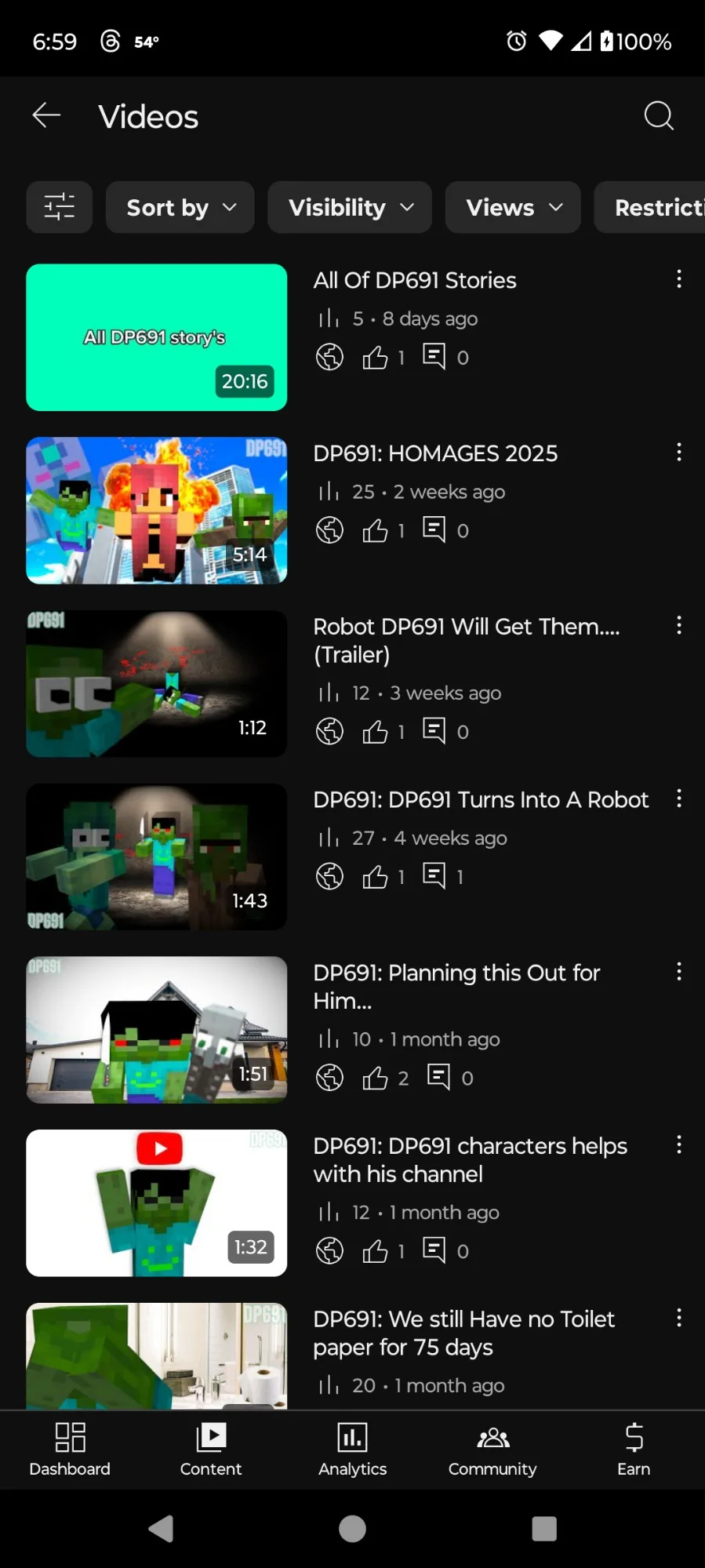Image resolution: width=705 pixels, height=1568 pixels.
Task: Expand the Visibility filter chip
Action: pyautogui.click(x=350, y=207)
